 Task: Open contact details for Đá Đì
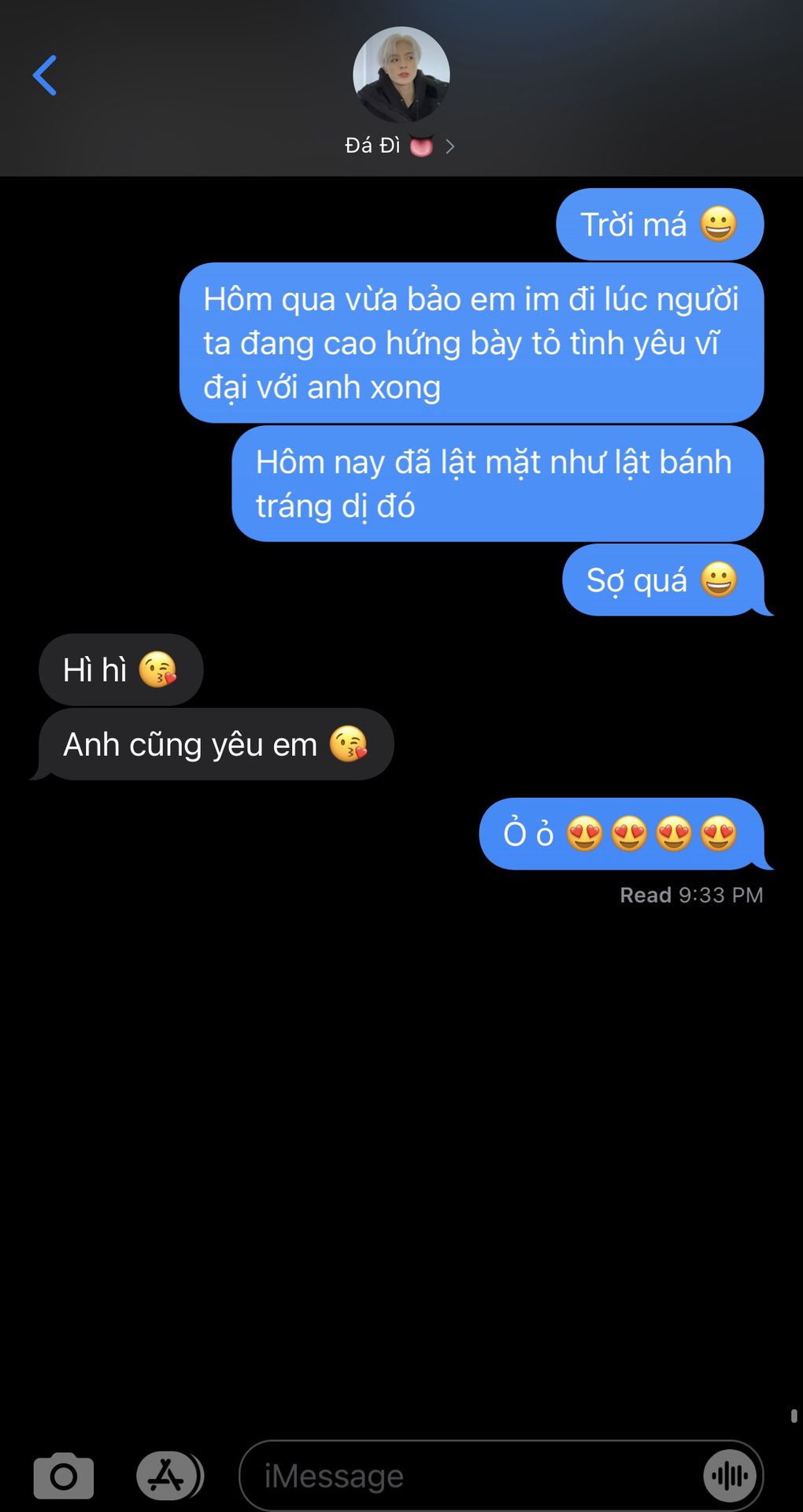click(401, 145)
